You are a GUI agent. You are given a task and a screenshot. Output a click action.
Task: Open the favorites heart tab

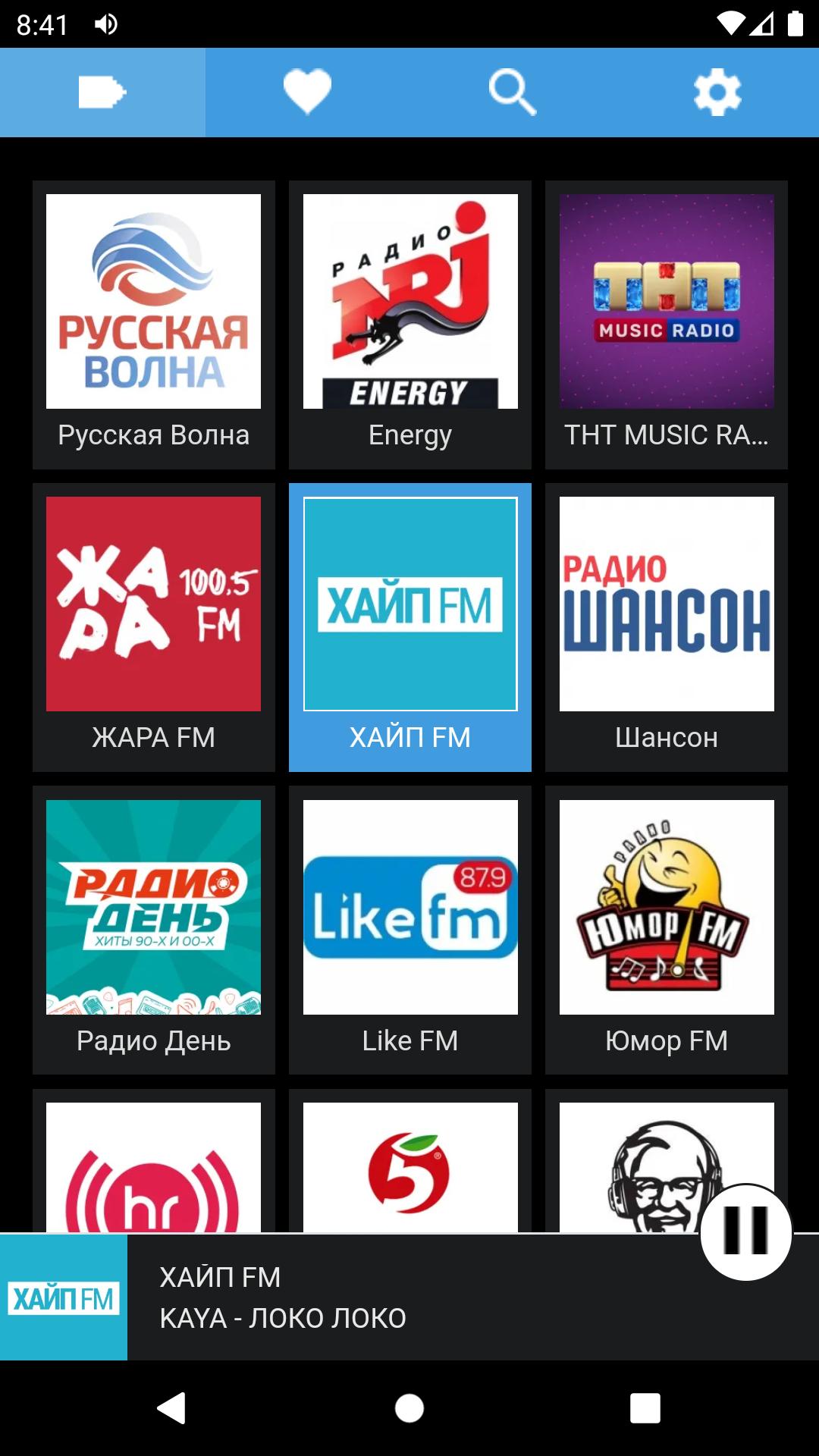(x=307, y=93)
